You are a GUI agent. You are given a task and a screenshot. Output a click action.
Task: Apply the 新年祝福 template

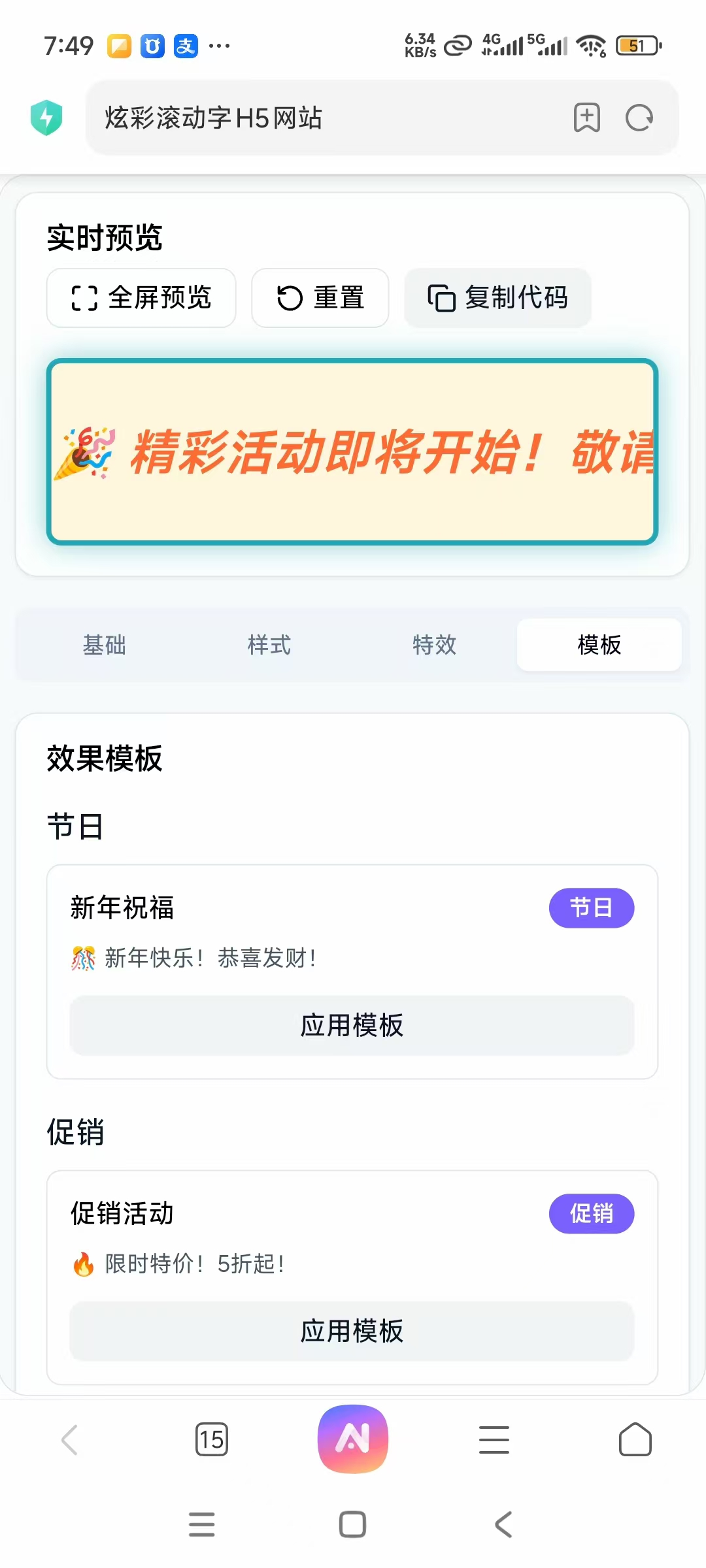pyautogui.click(x=352, y=1025)
